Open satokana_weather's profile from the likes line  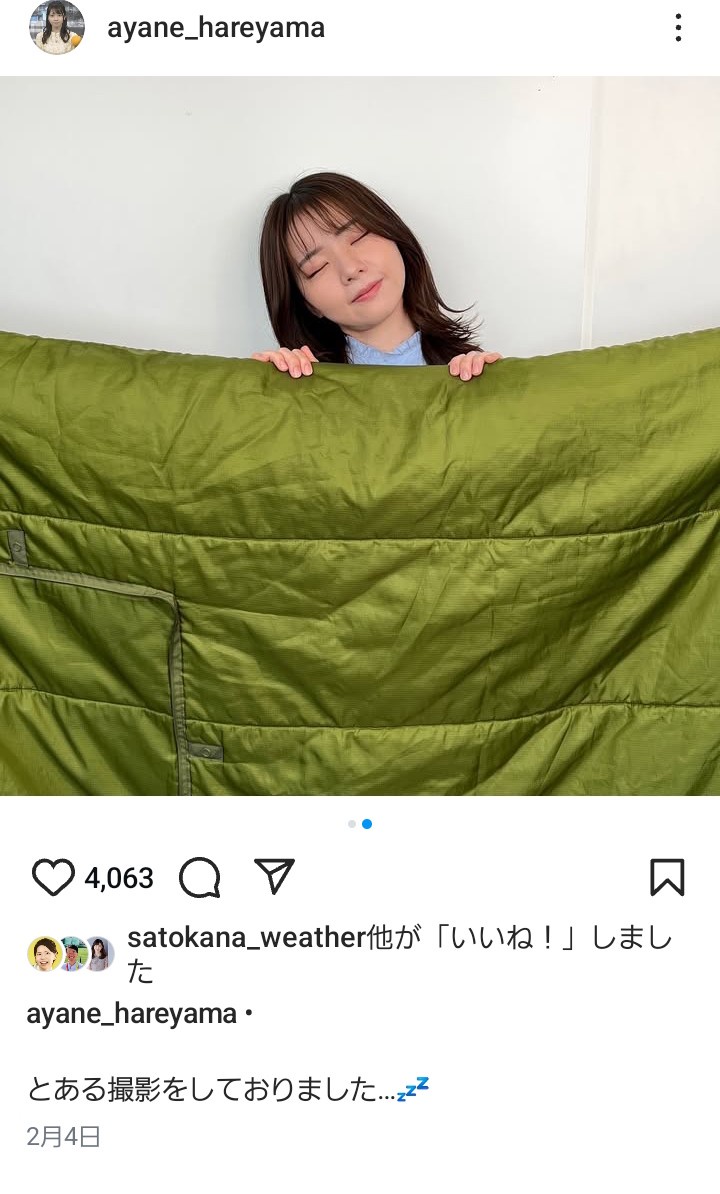(247, 937)
